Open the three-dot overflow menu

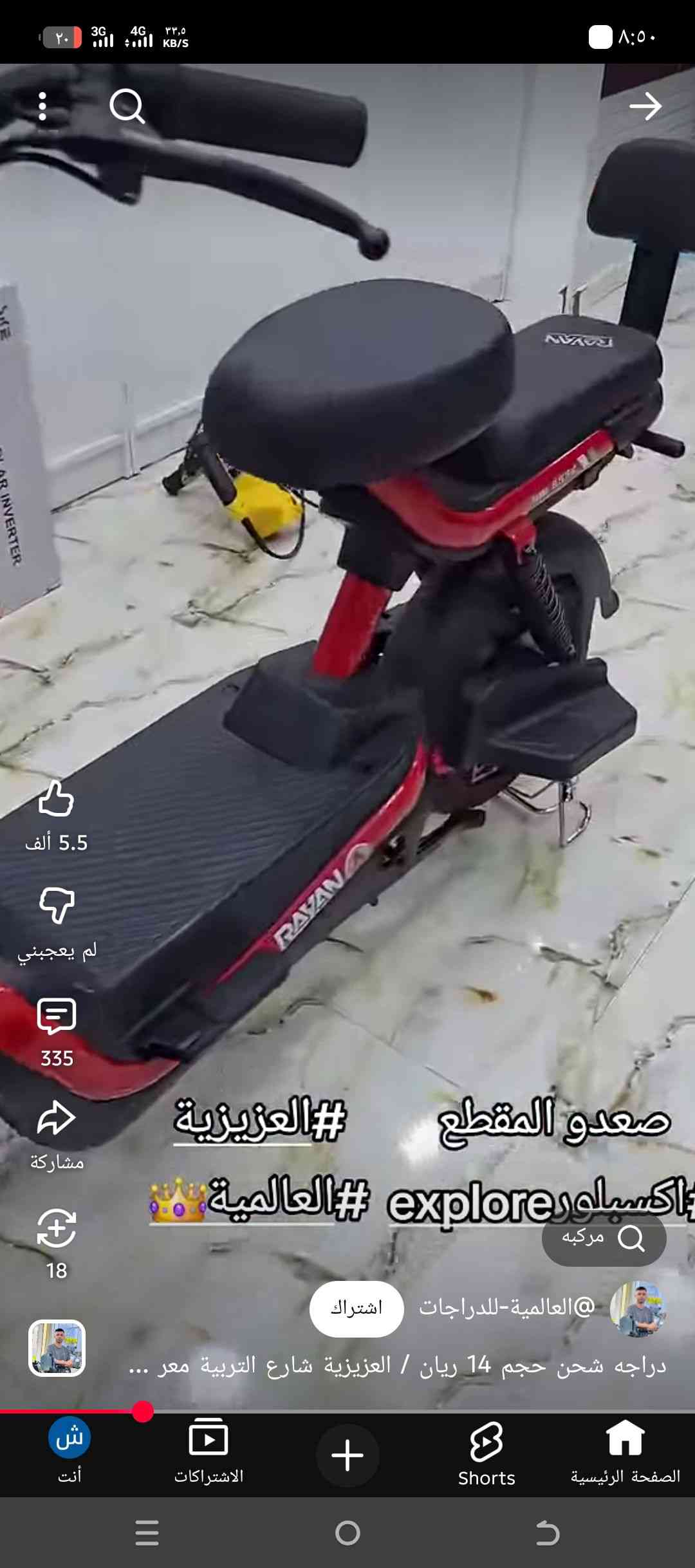click(42, 106)
